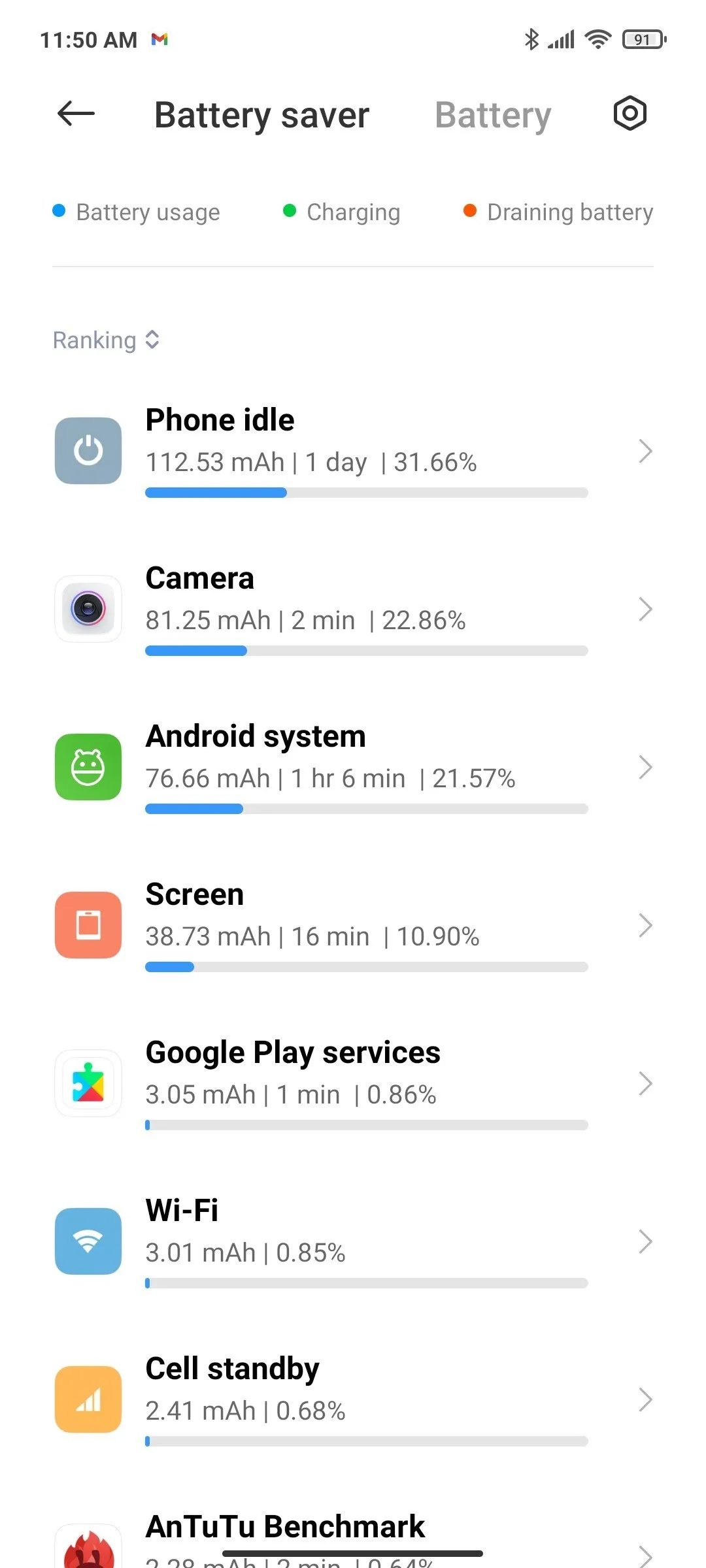Open Android system battery details
This screenshot has width=706, height=1568.
[x=353, y=767]
